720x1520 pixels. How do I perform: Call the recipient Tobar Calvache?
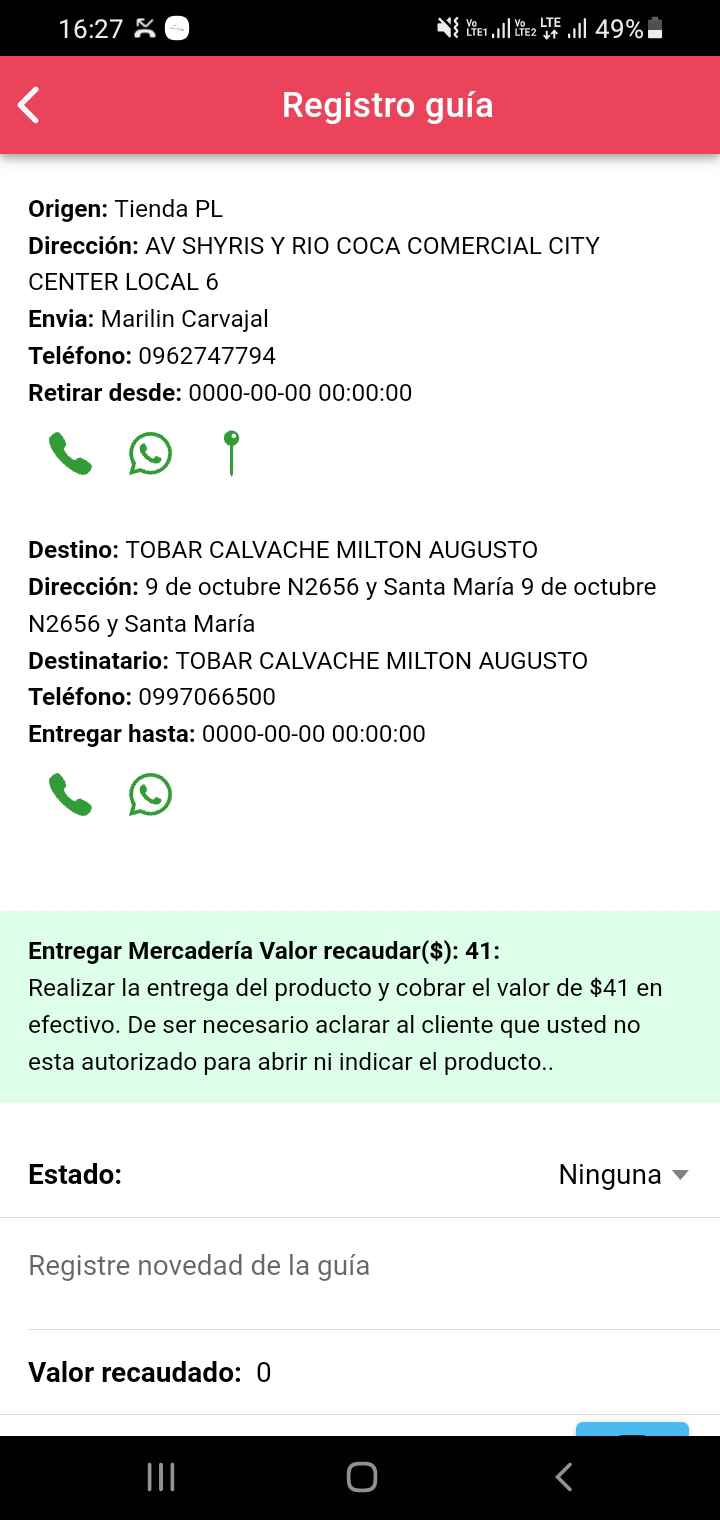click(x=70, y=795)
